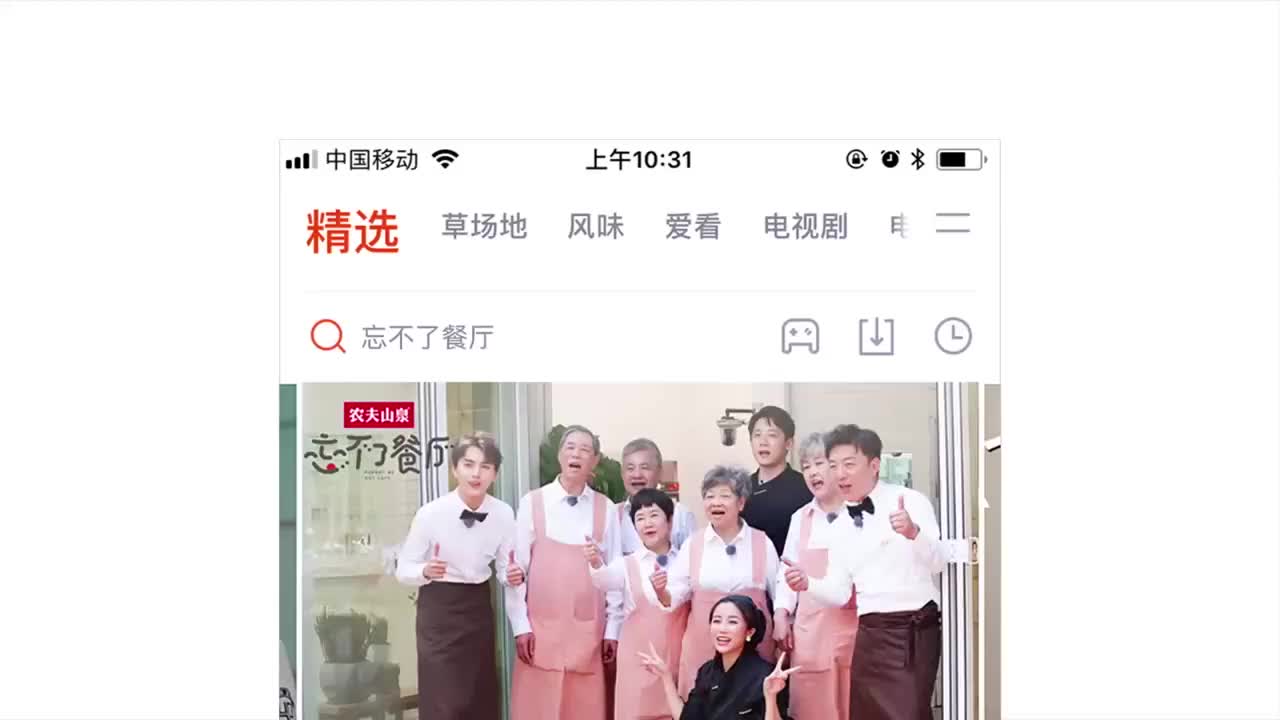Image resolution: width=1280 pixels, height=720 pixels.
Task: Open the channel list menu icon
Action: click(x=952, y=224)
